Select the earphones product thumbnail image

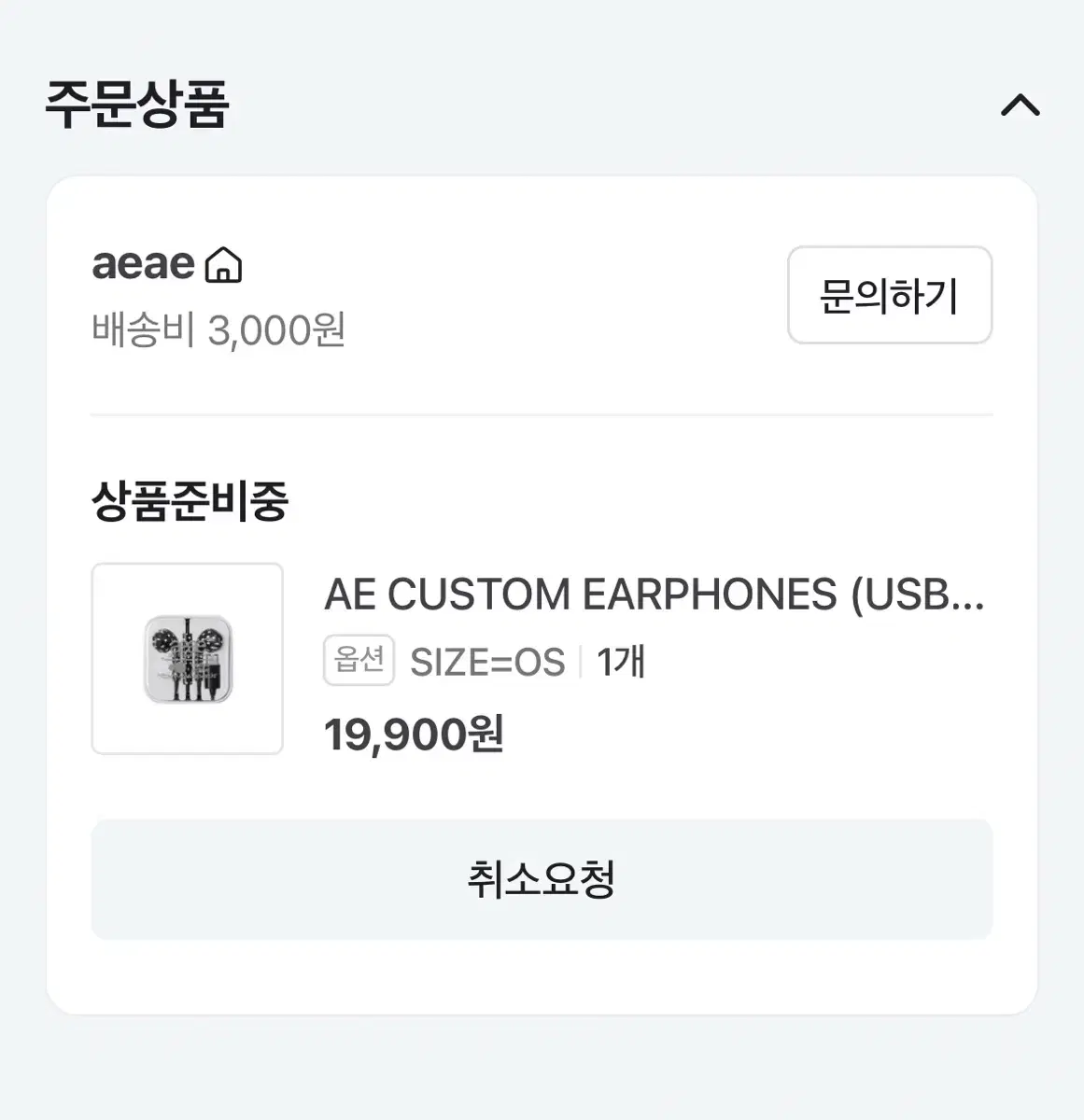(186, 657)
